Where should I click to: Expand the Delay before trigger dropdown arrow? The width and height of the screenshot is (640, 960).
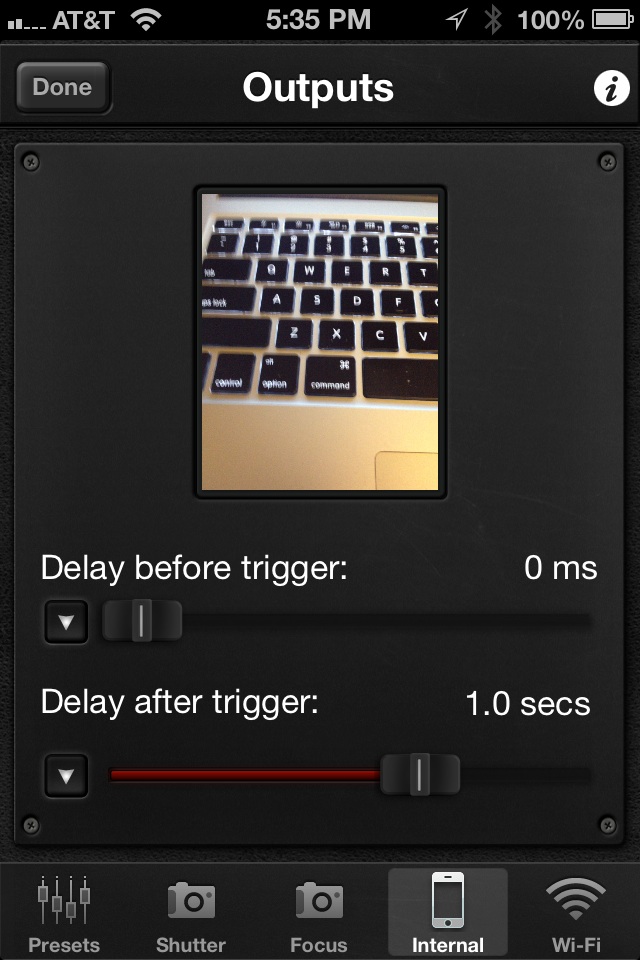(66, 622)
